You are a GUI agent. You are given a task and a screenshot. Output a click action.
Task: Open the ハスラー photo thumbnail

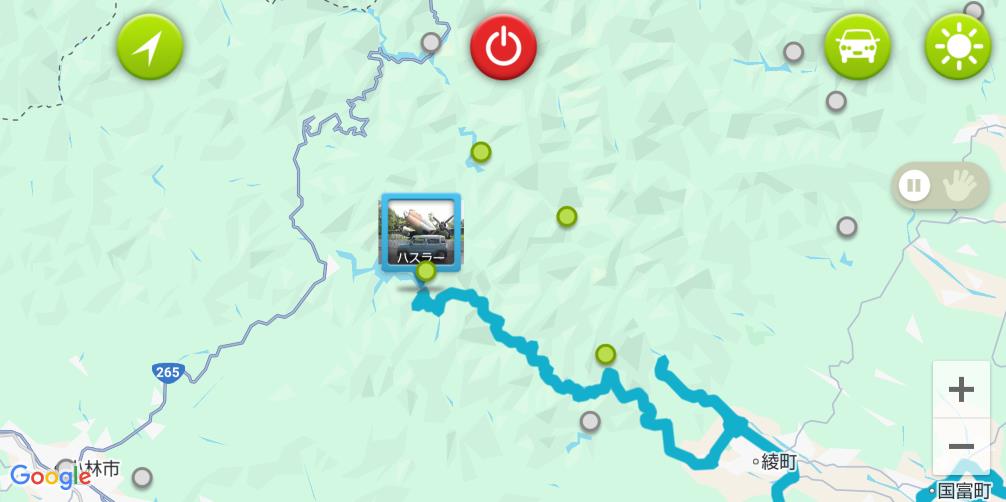[421, 232]
